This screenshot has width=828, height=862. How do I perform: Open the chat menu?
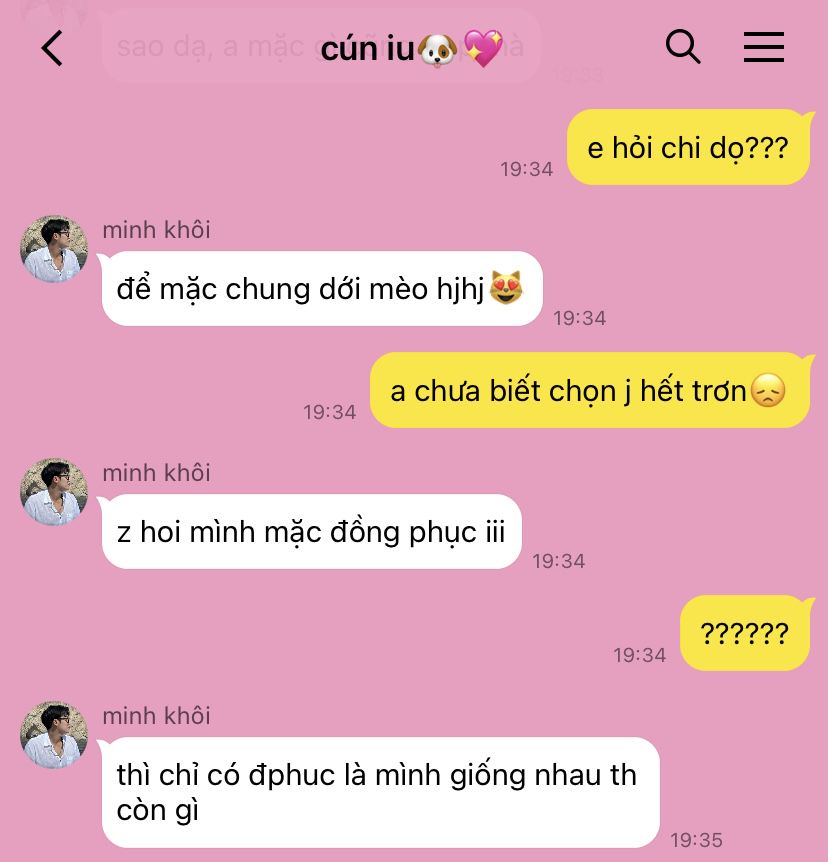click(x=763, y=47)
